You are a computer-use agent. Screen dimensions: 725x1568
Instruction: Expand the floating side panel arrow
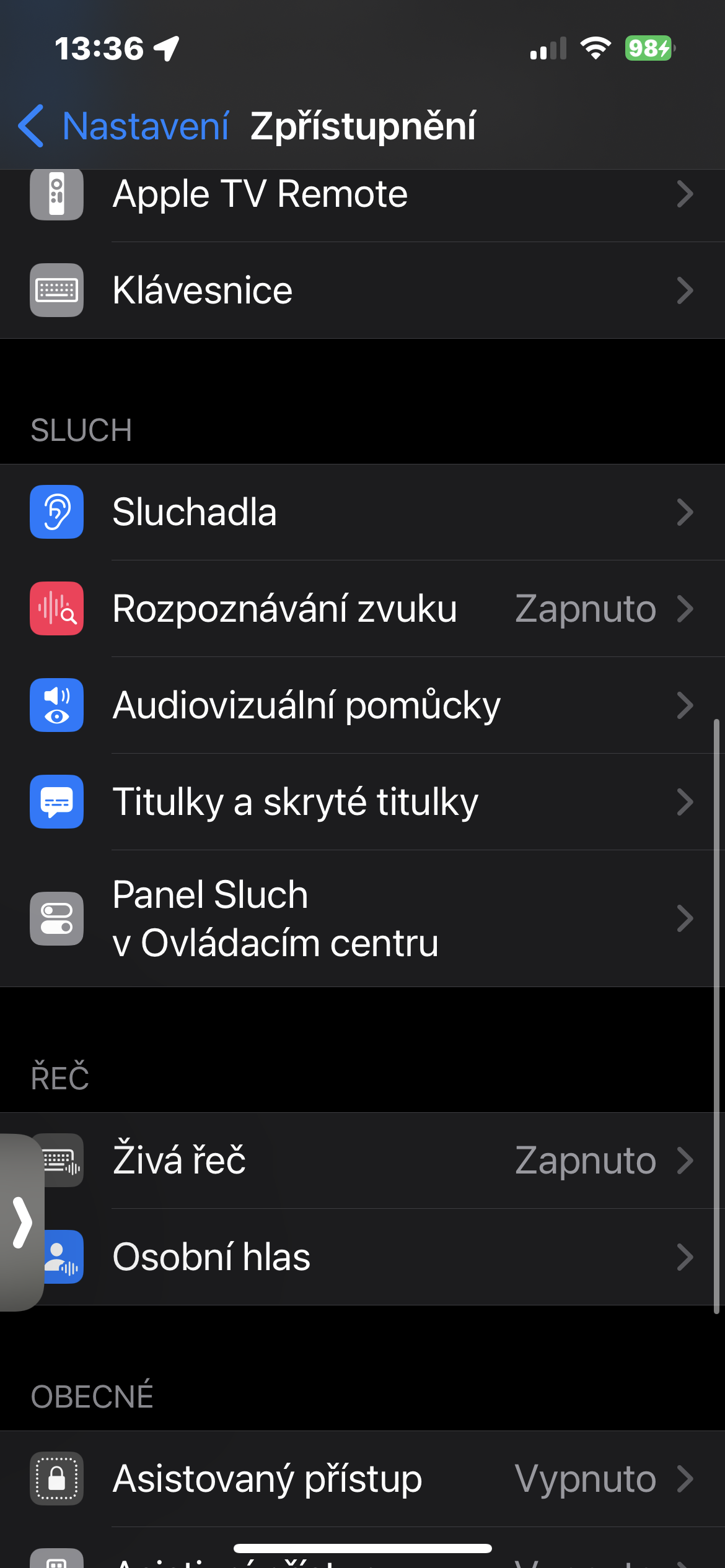coord(22,1222)
